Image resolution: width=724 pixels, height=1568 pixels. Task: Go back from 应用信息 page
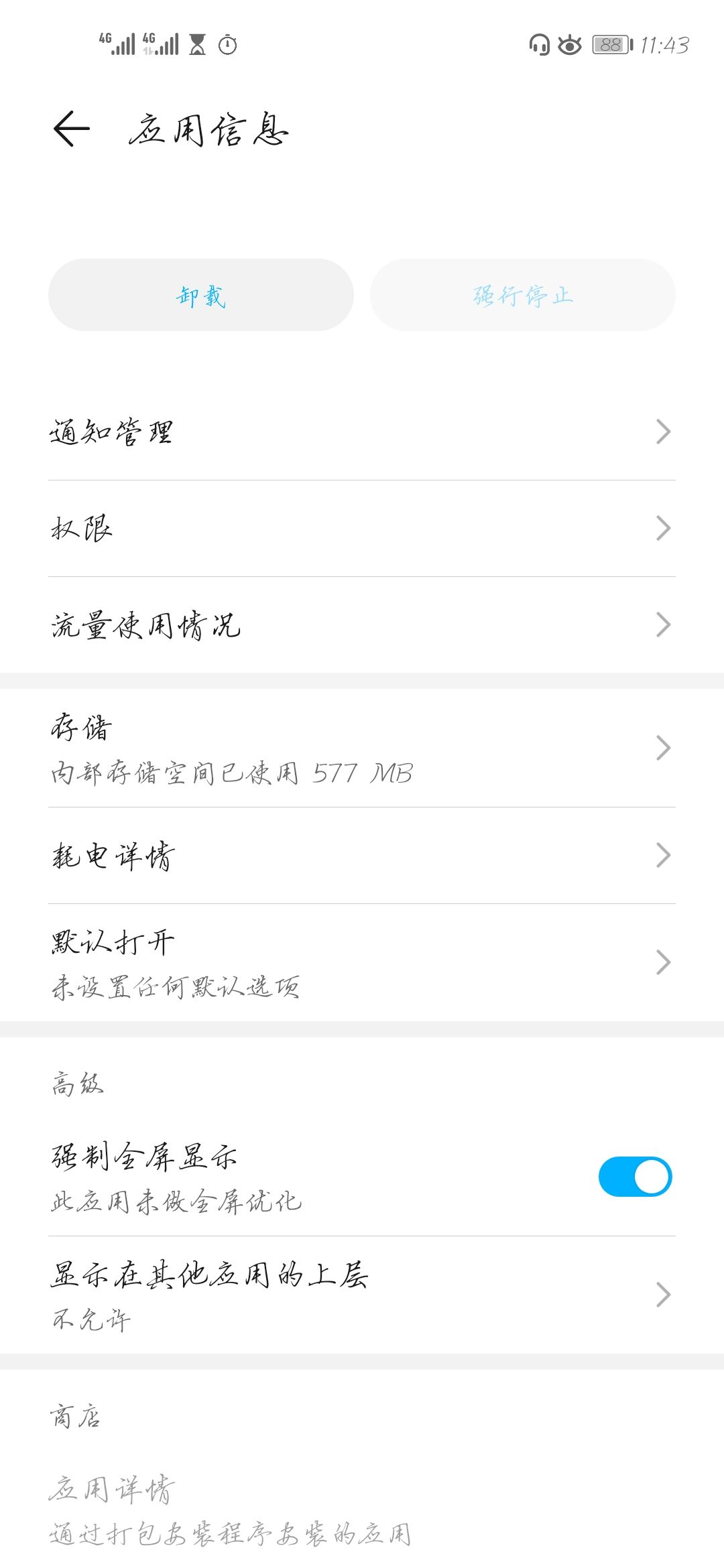point(71,129)
